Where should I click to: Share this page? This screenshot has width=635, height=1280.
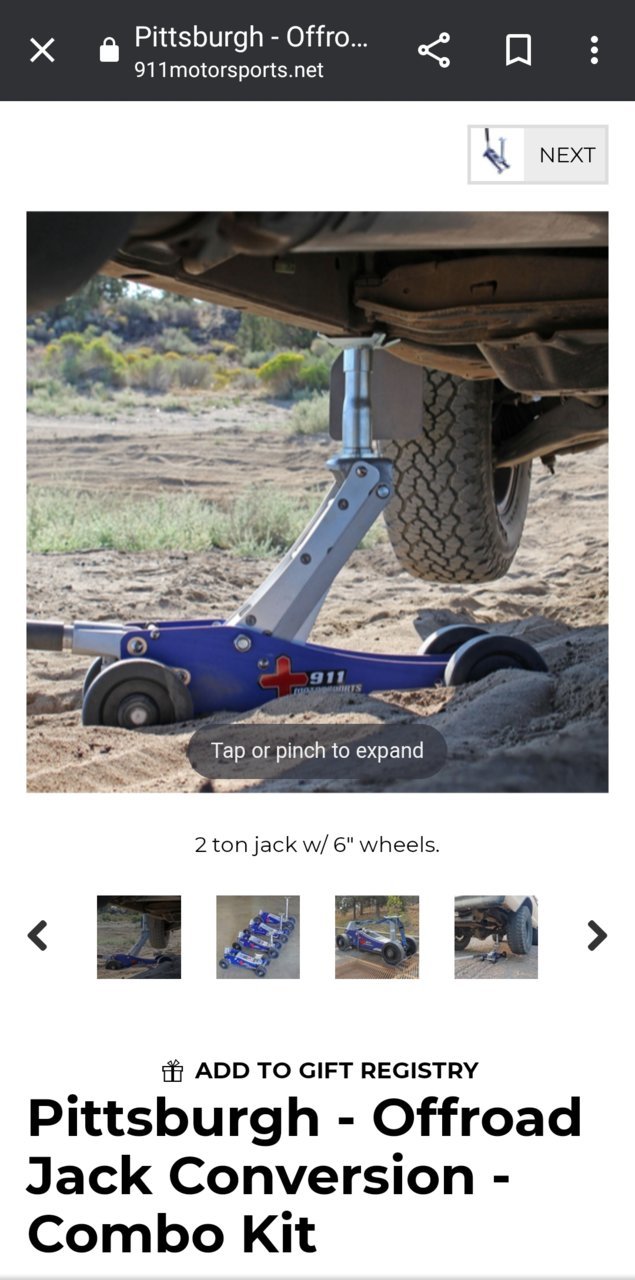433,50
